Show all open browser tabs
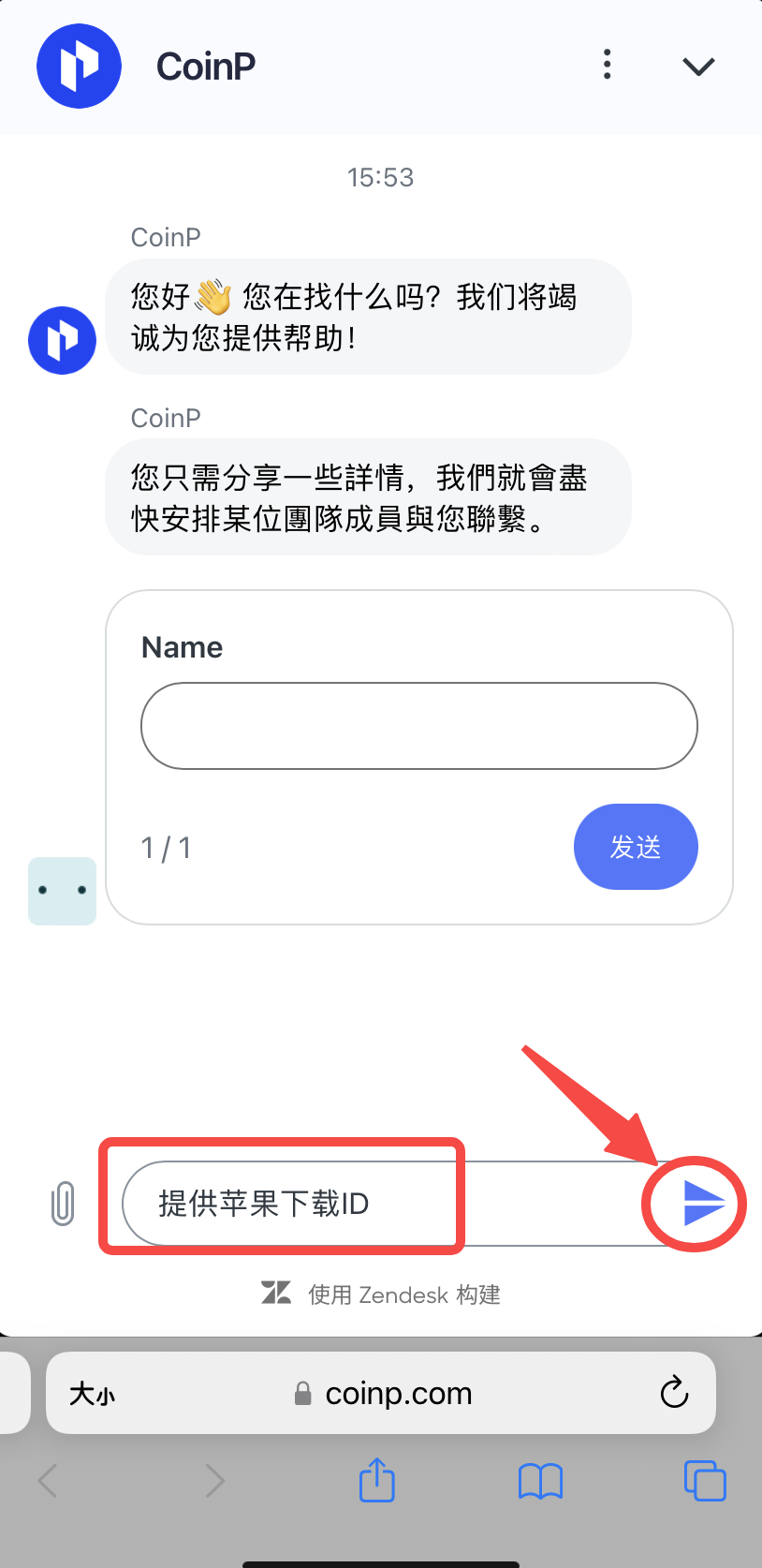 pyautogui.click(x=704, y=1481)
